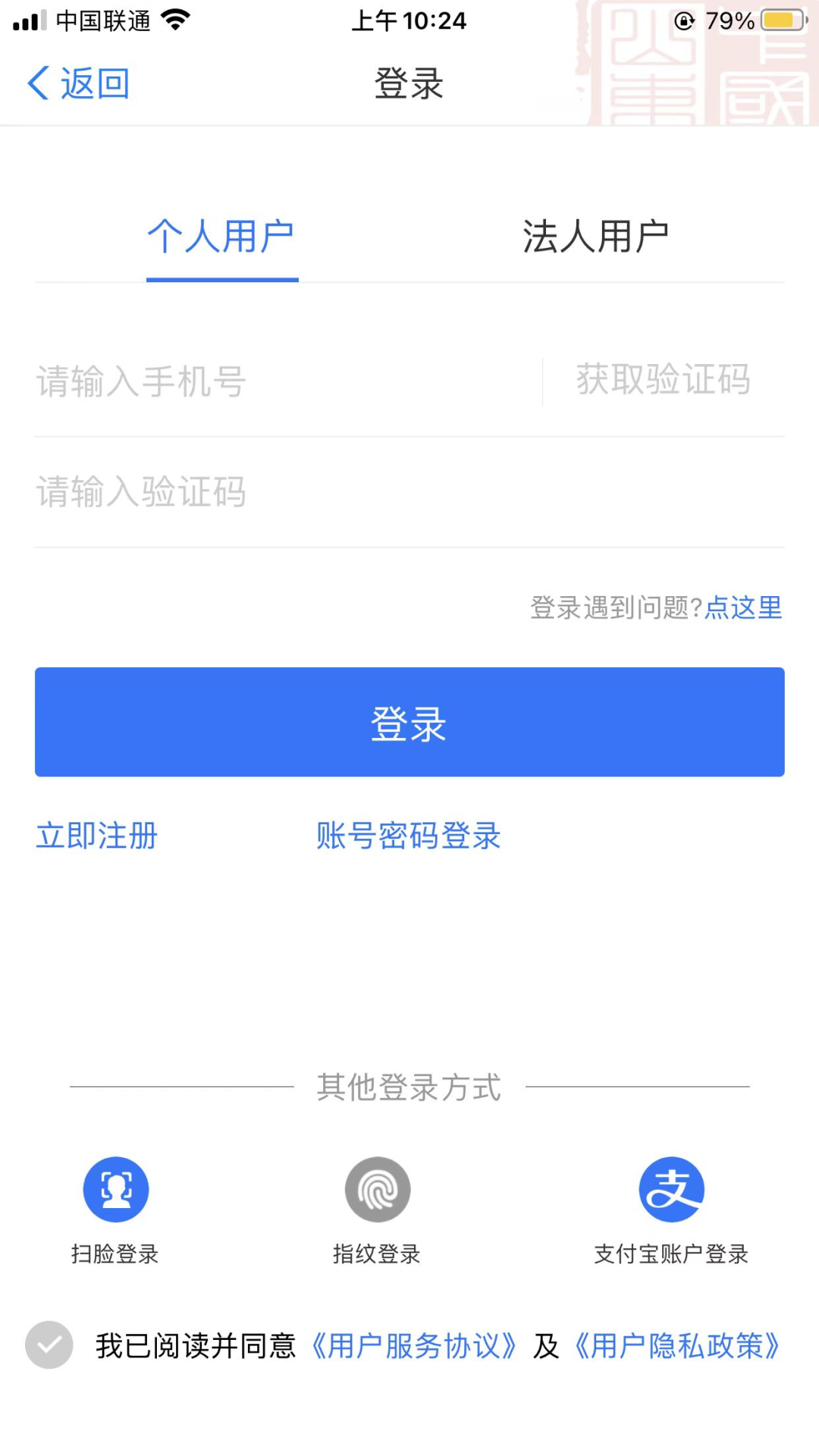
Task: Switch to the 法人用户 tab
Action: click(x=595, y=237)
